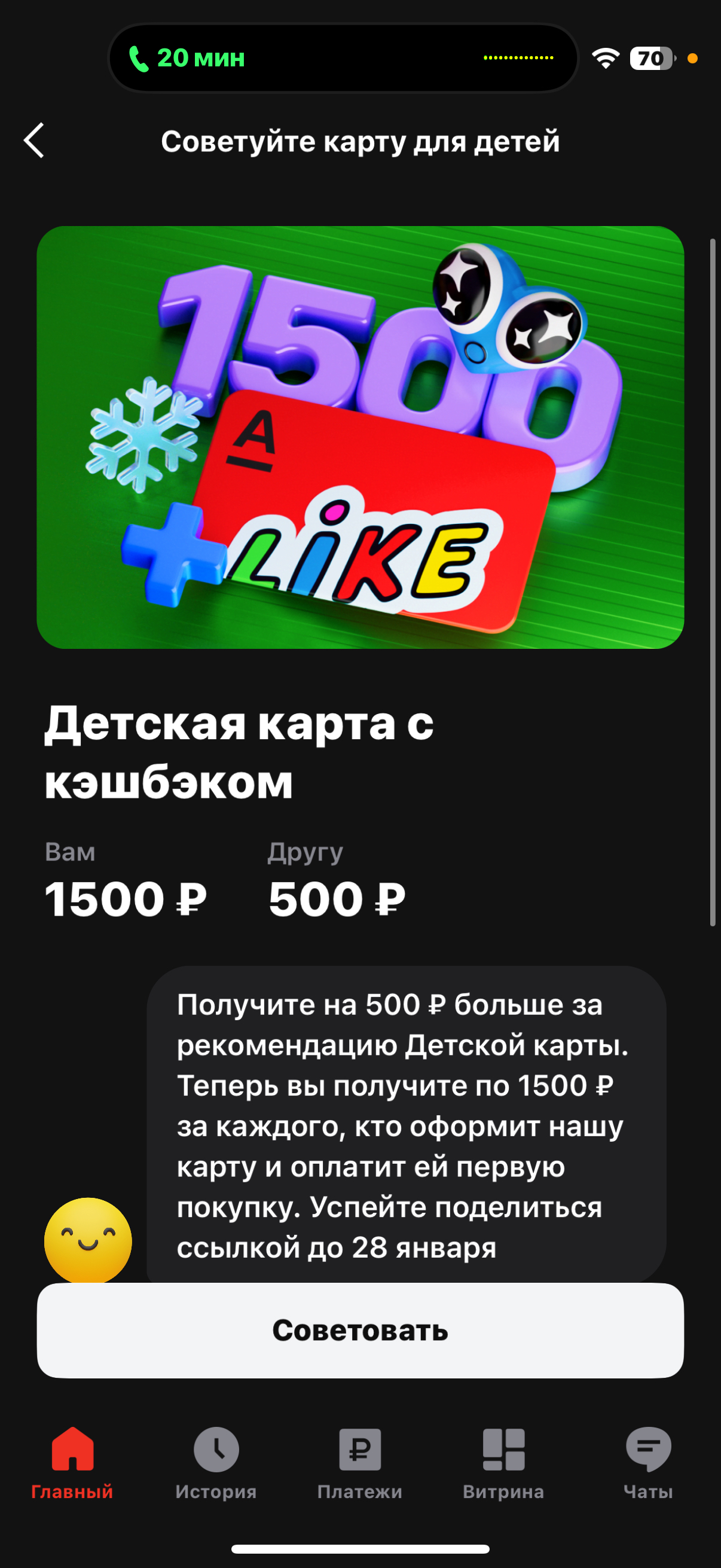The image size is (721, 1568).
Task: Open the История tab
Action: 216,1463
